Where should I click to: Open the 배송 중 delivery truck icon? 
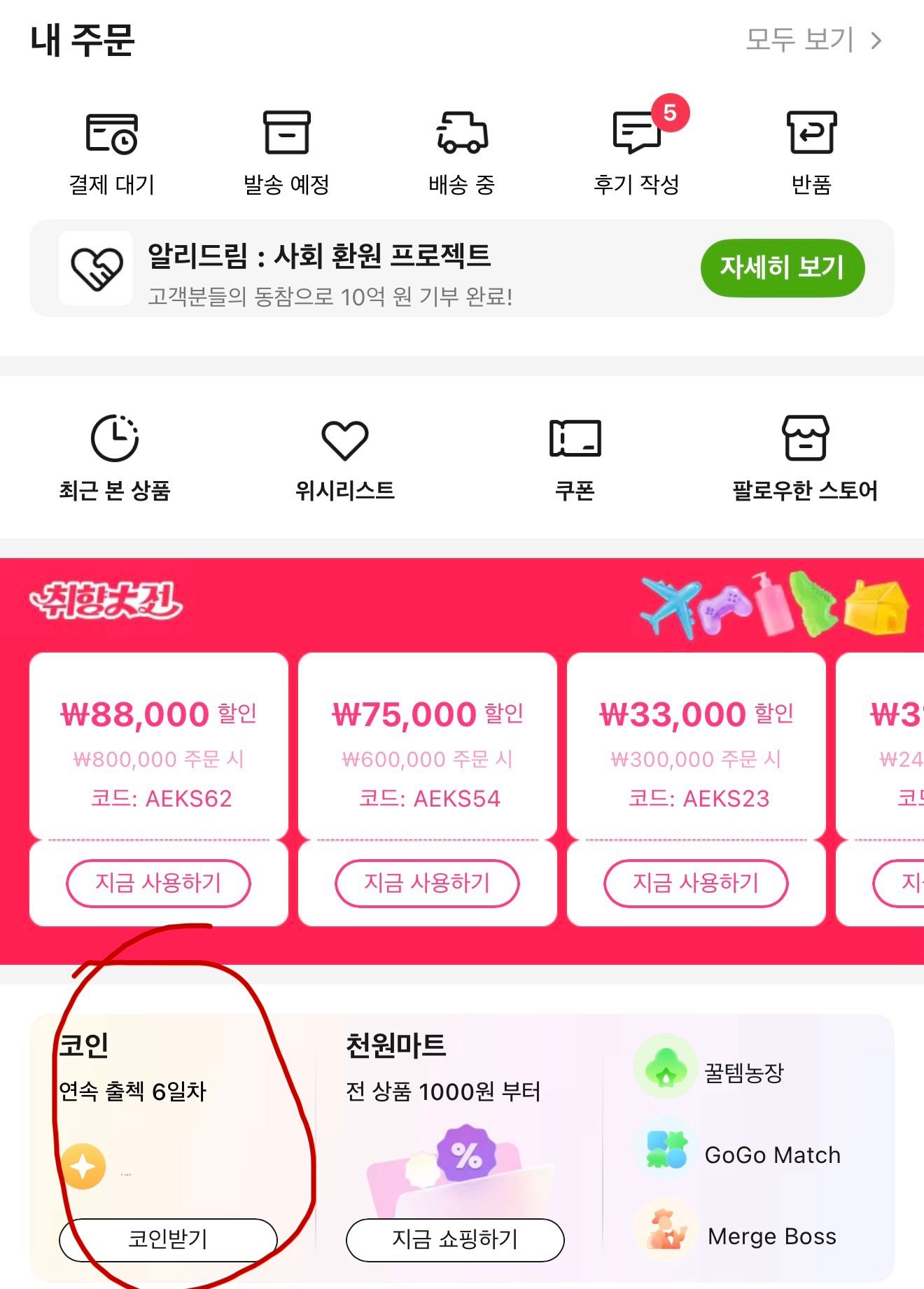tap(462, 134)
